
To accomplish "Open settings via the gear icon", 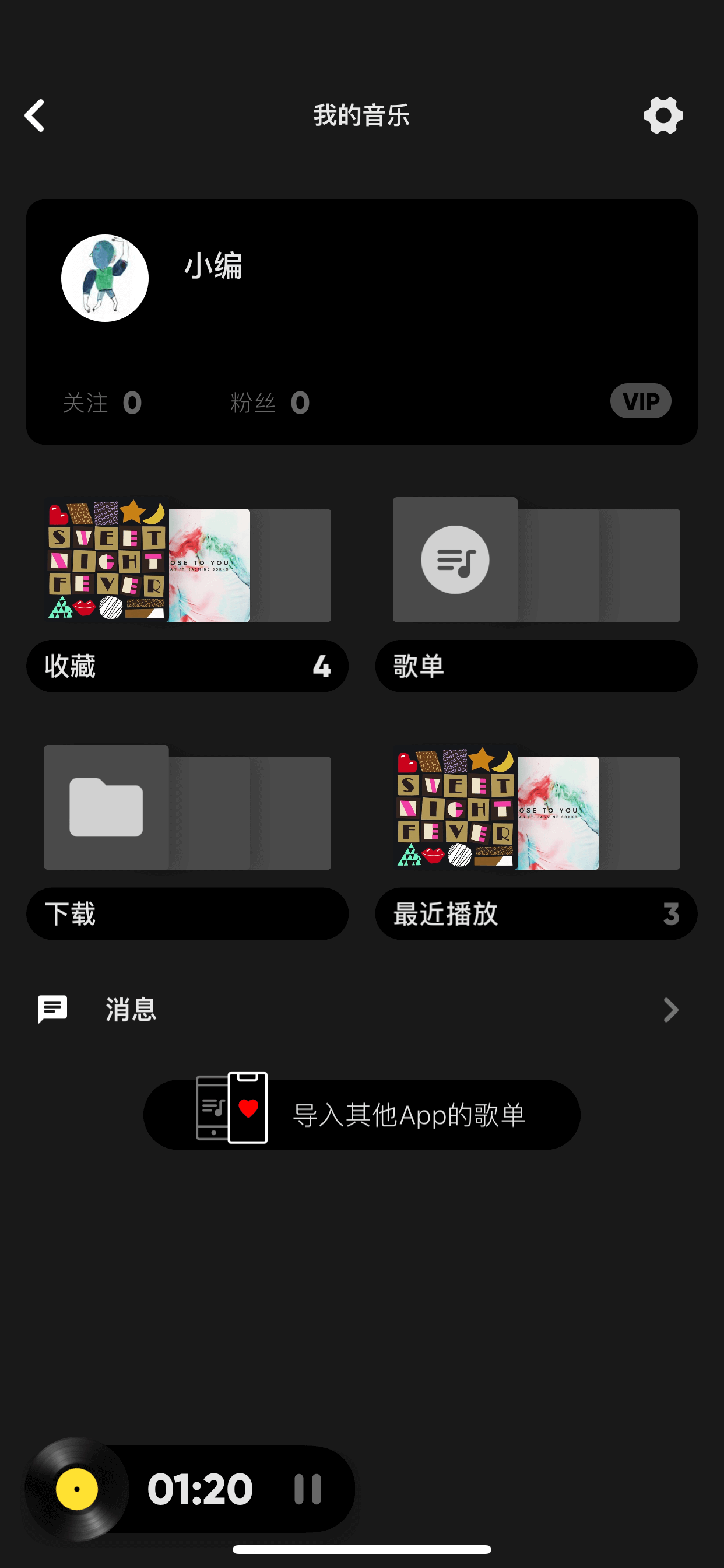I will point(663,116).
